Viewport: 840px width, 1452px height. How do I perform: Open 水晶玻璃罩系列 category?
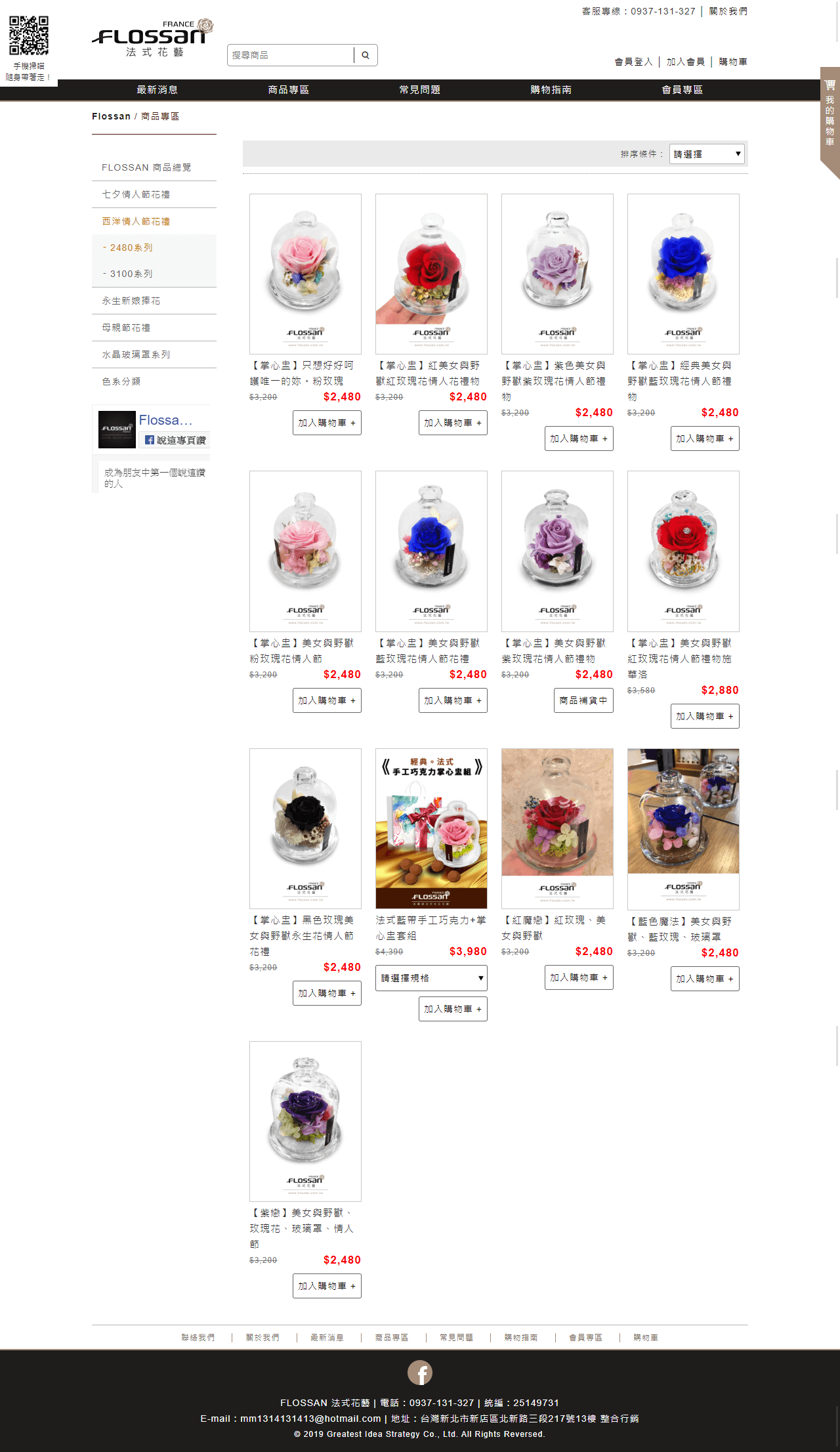[136, 354]
